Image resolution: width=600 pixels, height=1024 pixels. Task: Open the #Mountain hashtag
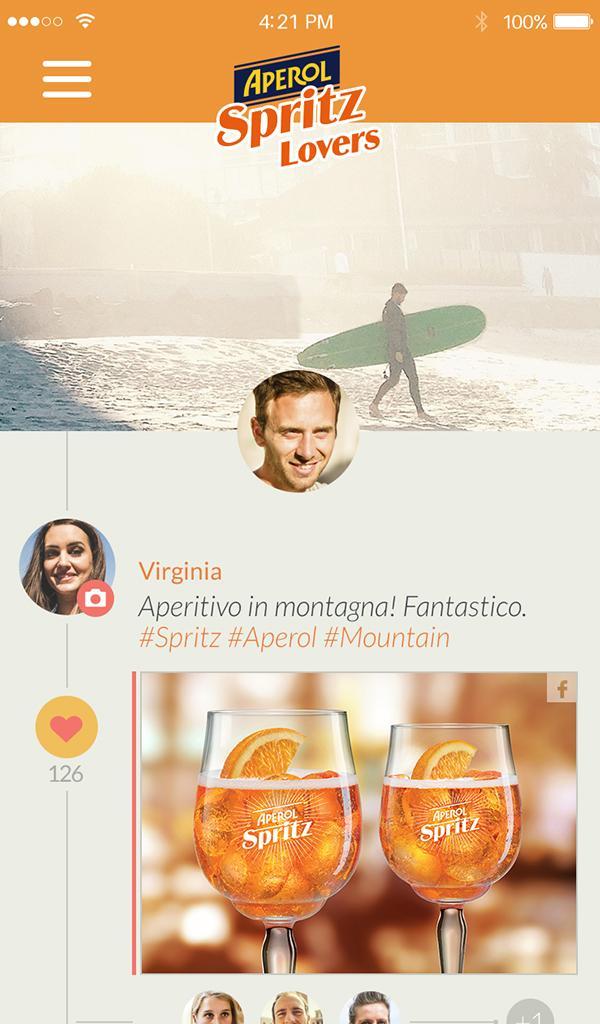386,638
